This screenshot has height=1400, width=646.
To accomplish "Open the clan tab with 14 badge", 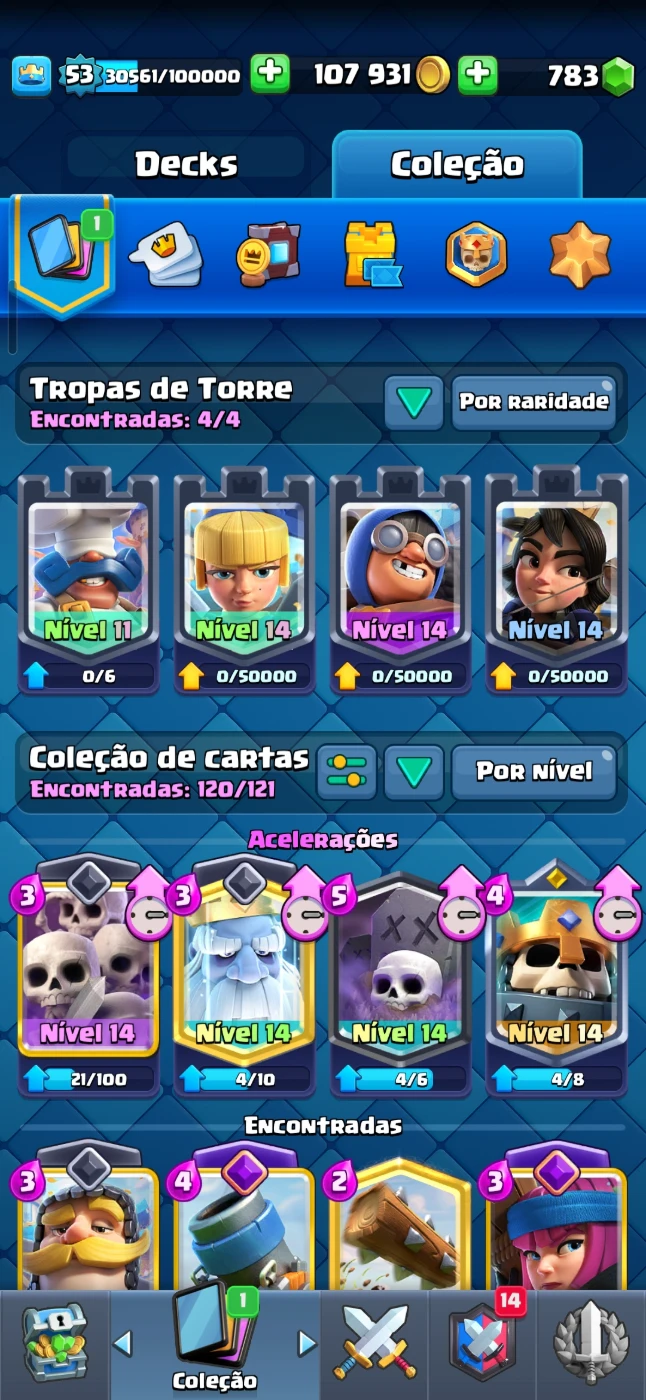I will (x=483, y=1343).
